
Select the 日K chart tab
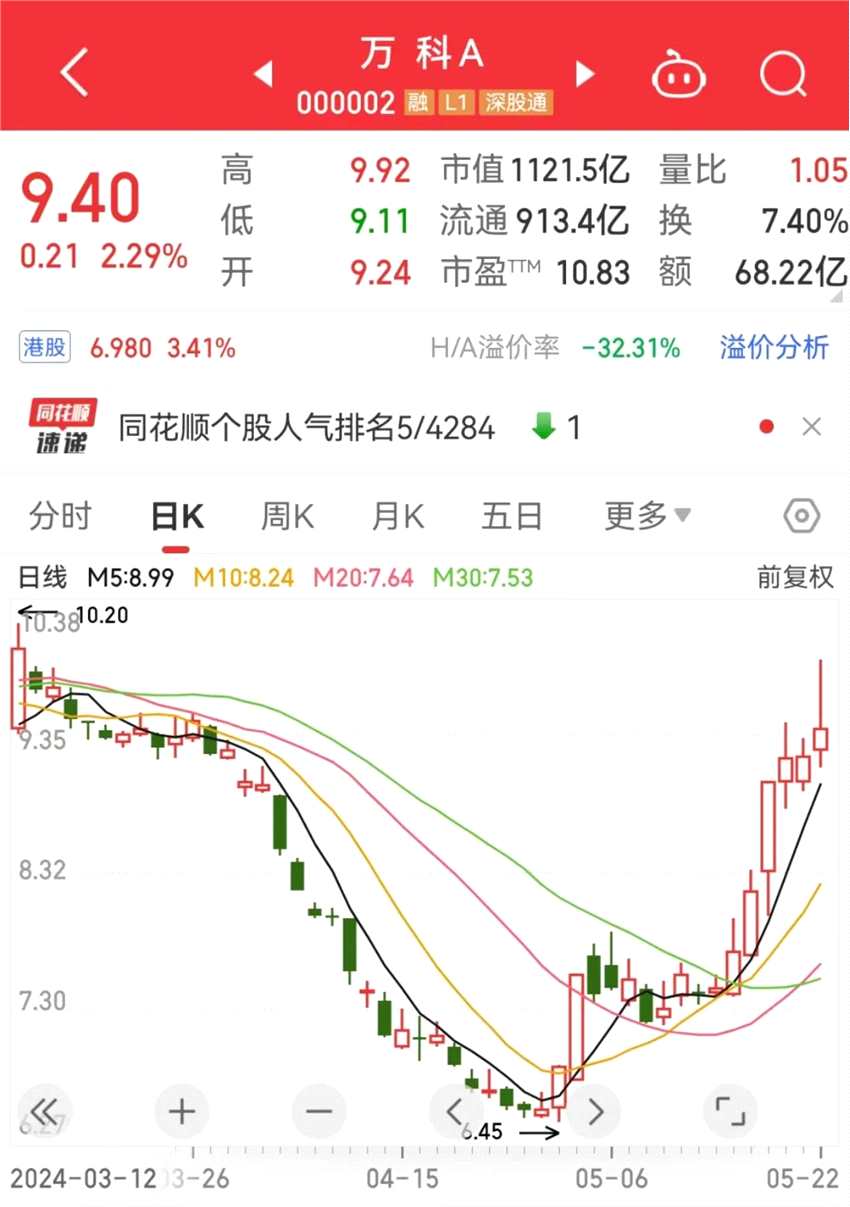coord(177,517)
